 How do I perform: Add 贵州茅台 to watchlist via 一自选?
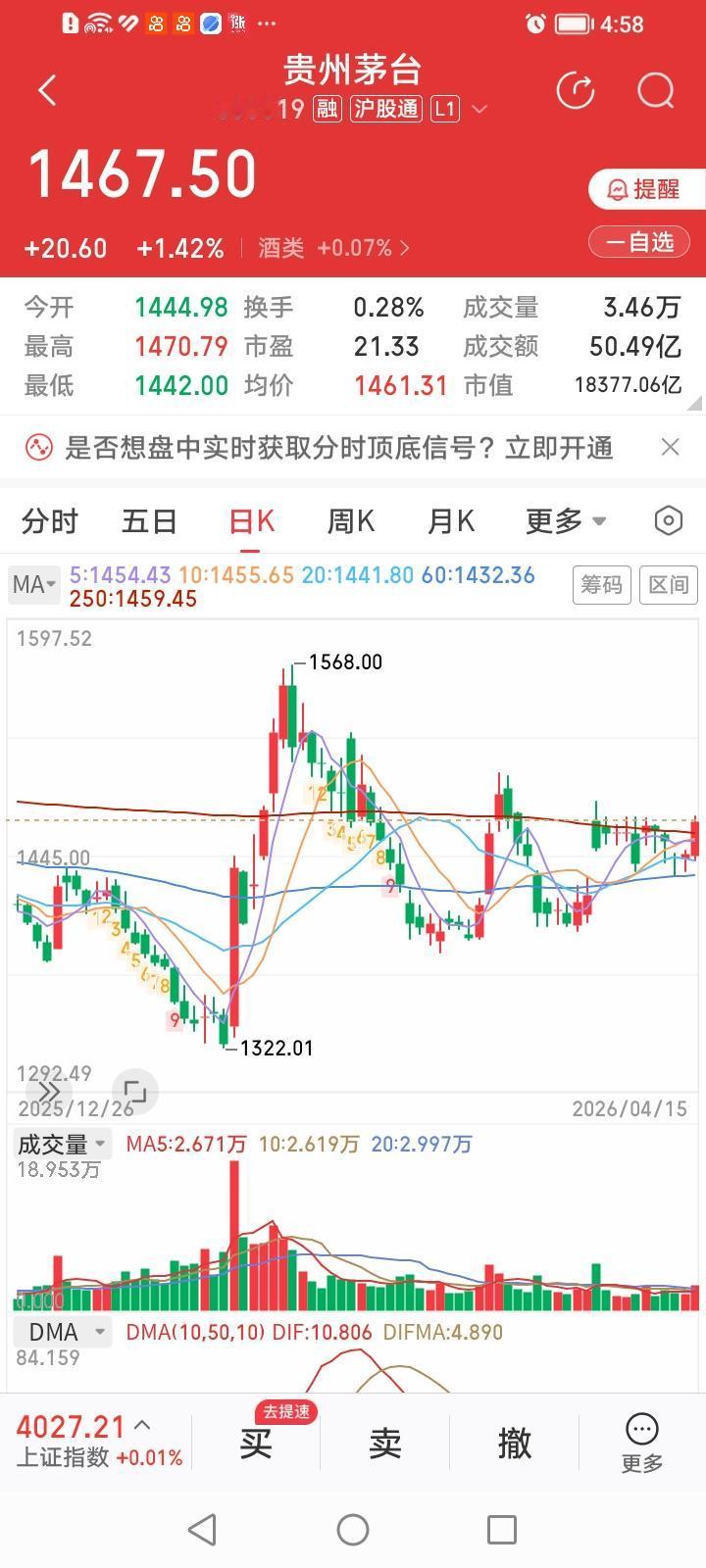pyautogui.click(x=638, y=241)
